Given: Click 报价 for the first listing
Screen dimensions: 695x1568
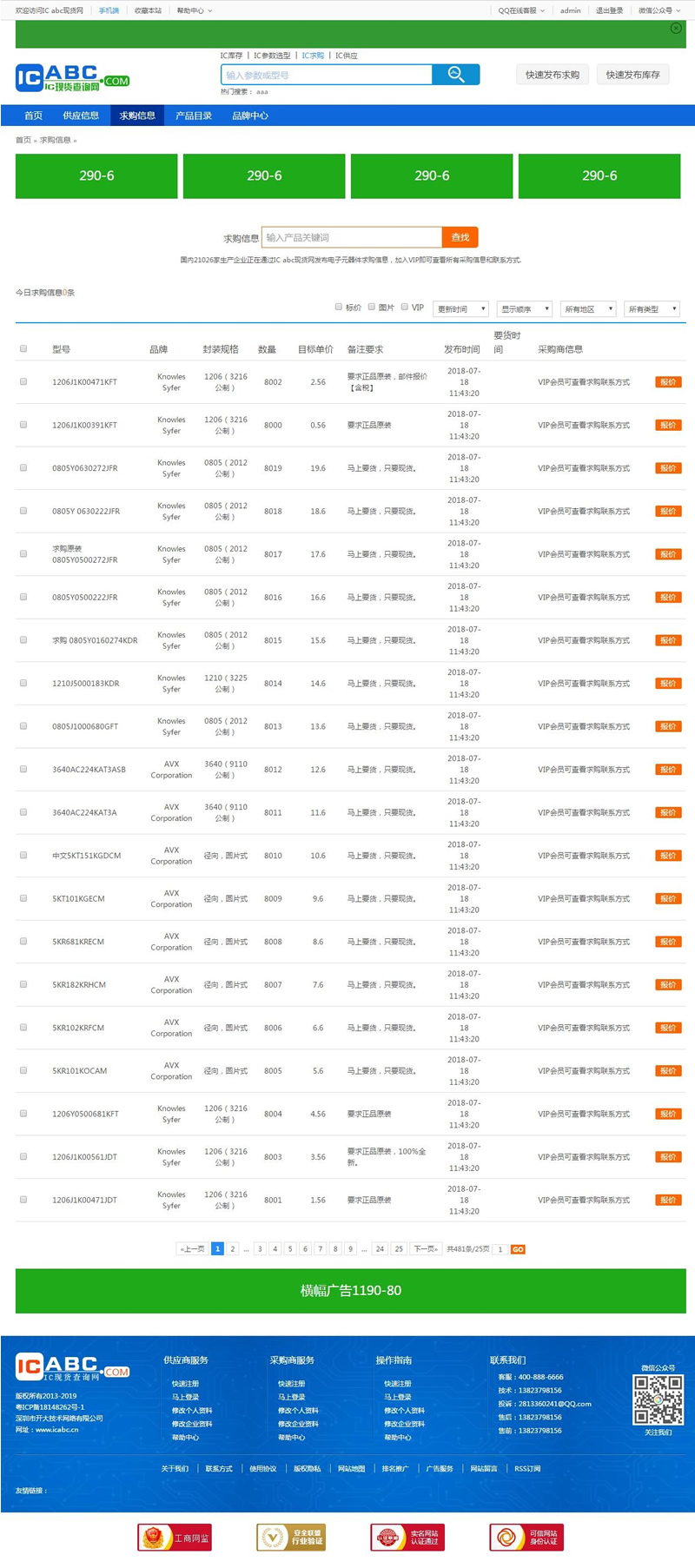Looking at the screenshot, I should coord(669,381).
